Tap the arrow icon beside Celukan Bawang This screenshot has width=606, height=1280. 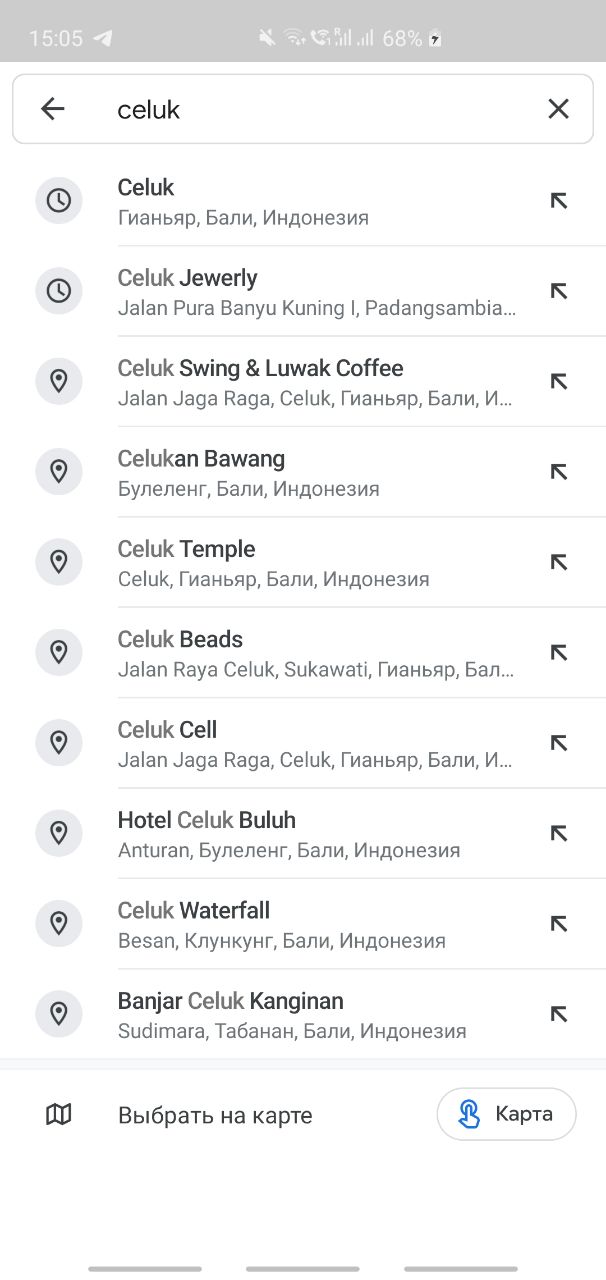tap(559, 472)
